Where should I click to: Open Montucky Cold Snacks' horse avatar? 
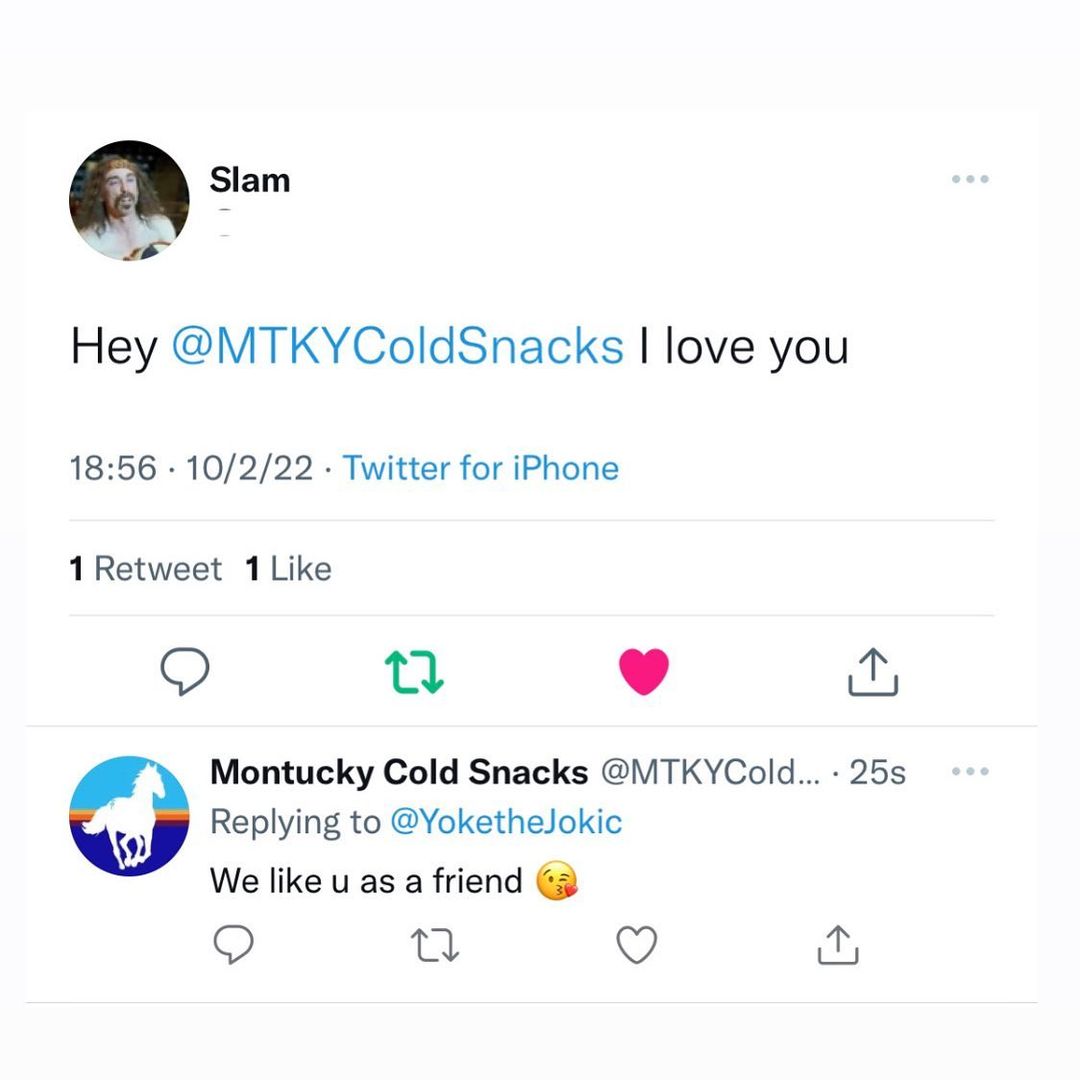pos(129,816)
